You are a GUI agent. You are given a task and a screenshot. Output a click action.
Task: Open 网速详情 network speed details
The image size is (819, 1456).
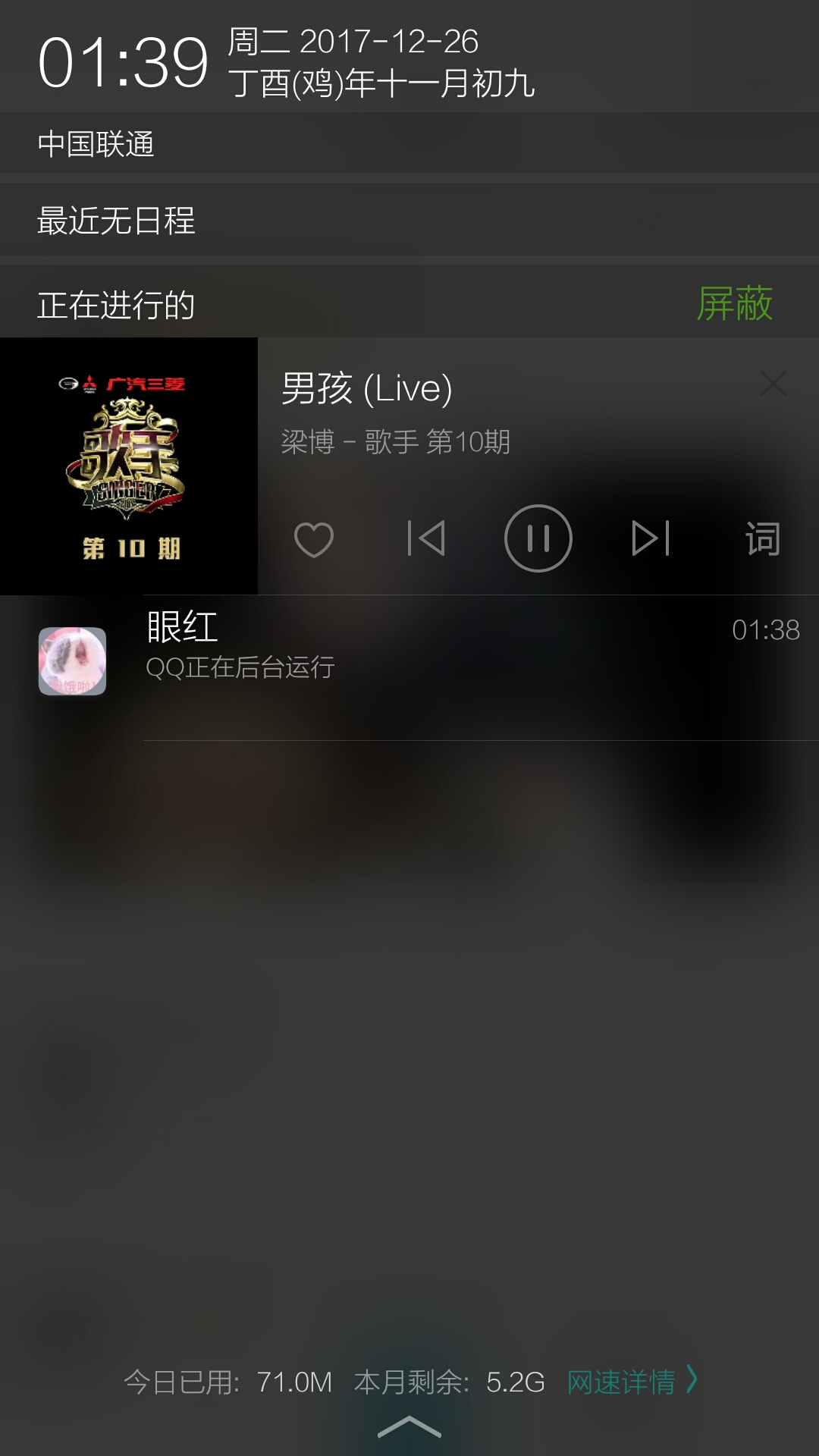pyautogui.click(x=631, y=1382)
